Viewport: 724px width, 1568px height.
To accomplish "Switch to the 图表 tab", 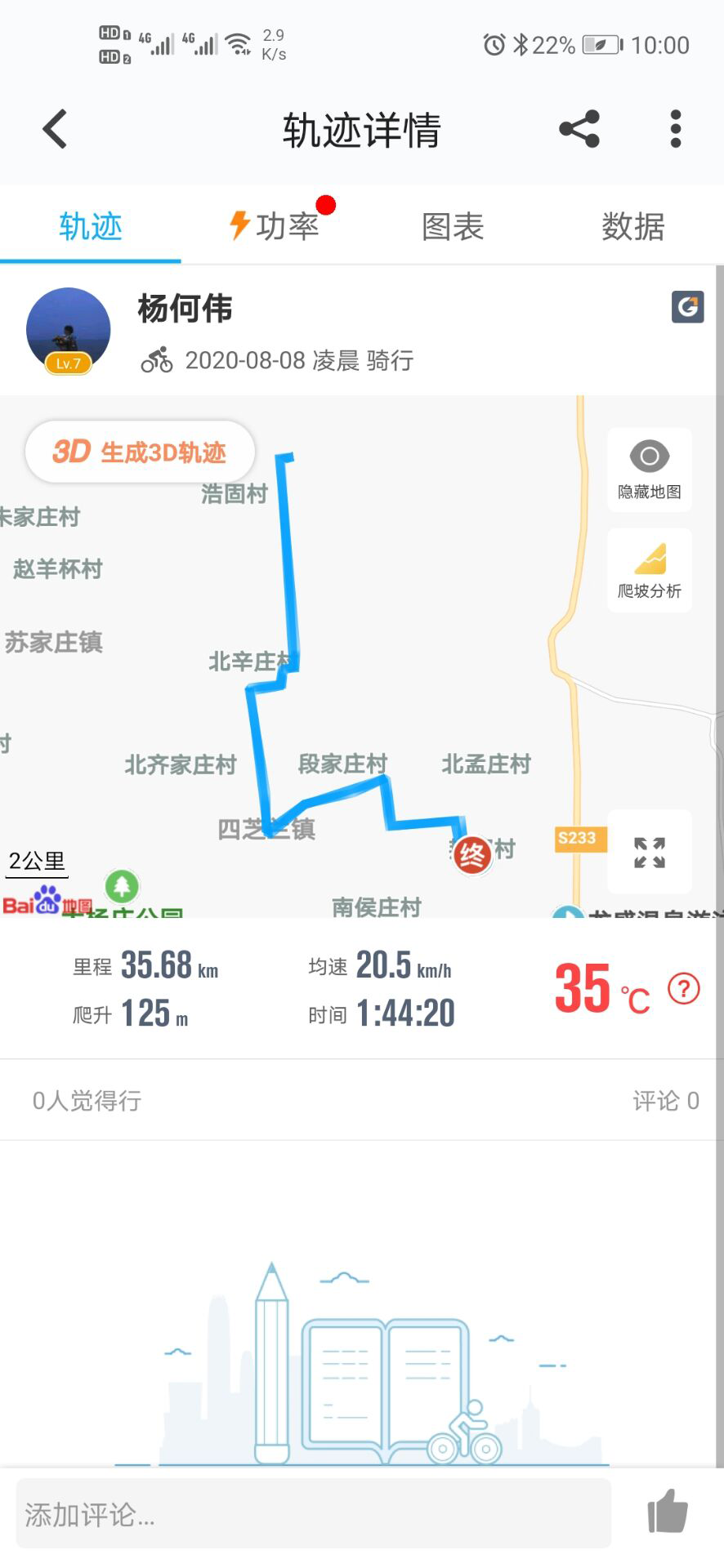I will click(x=453, y=226).
